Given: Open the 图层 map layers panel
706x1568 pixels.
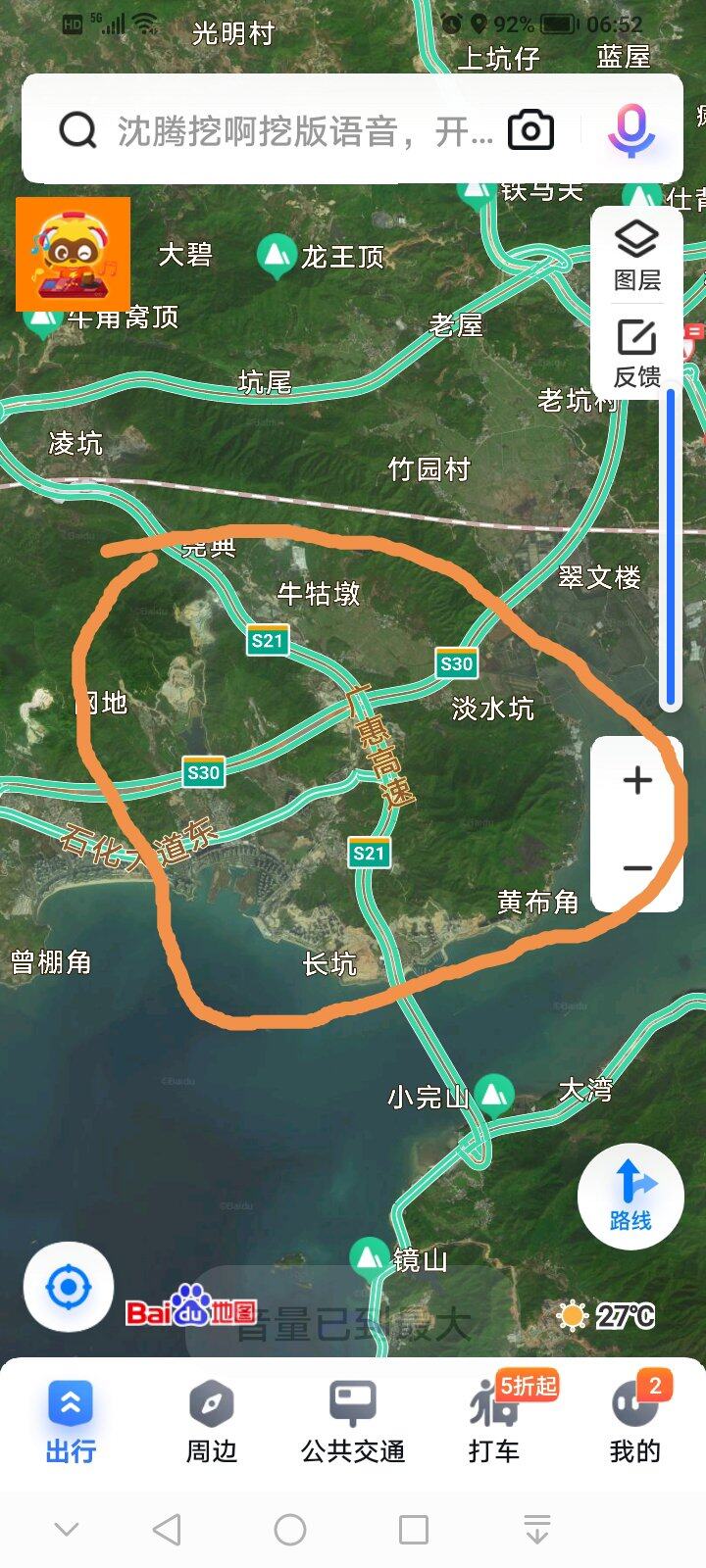Looking at the screenshot, I should pyautogui.click(x=636, y=255).
